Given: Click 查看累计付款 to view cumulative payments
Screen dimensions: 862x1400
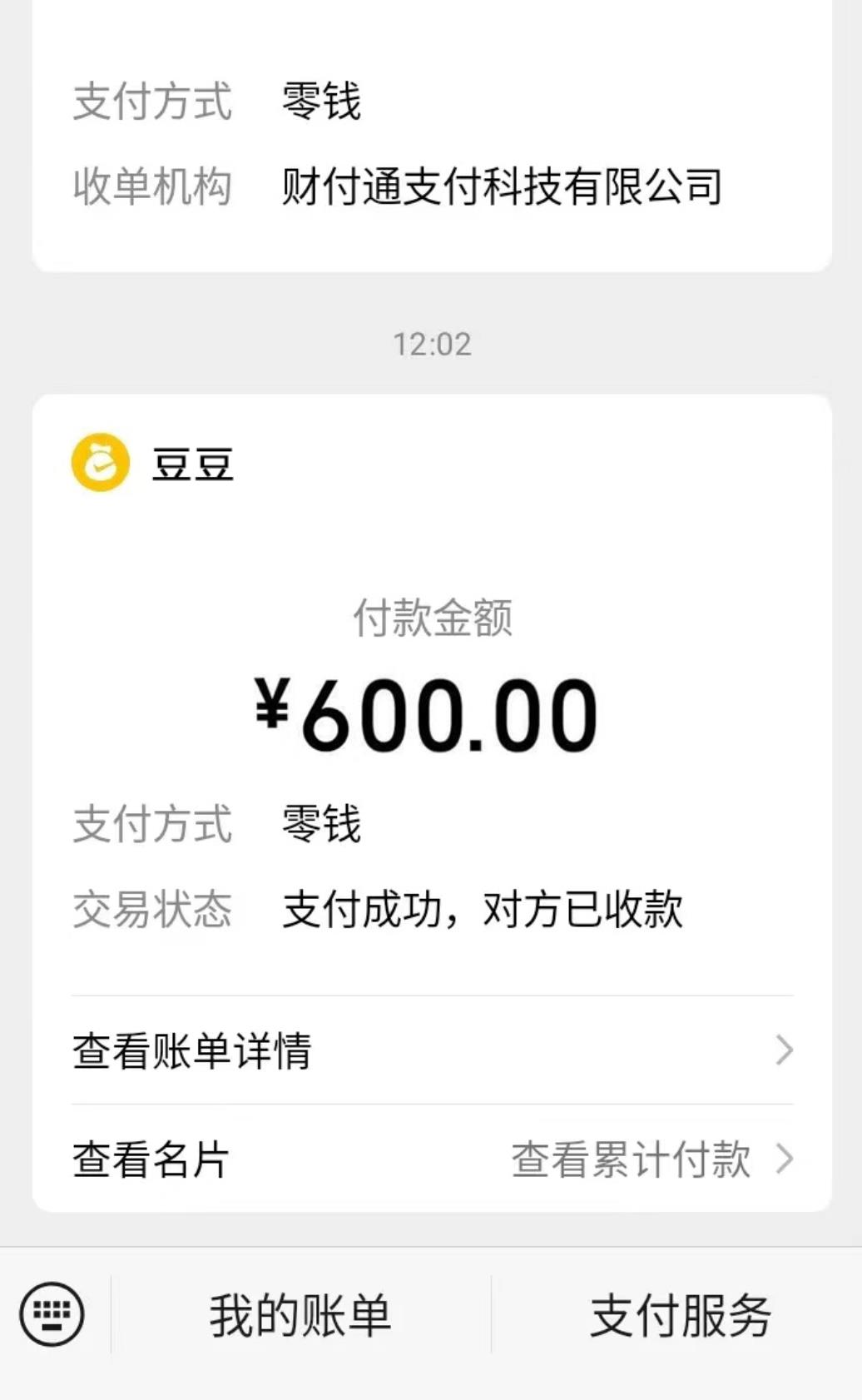Looking at the screenshot, I should (x=633, y=1157).
